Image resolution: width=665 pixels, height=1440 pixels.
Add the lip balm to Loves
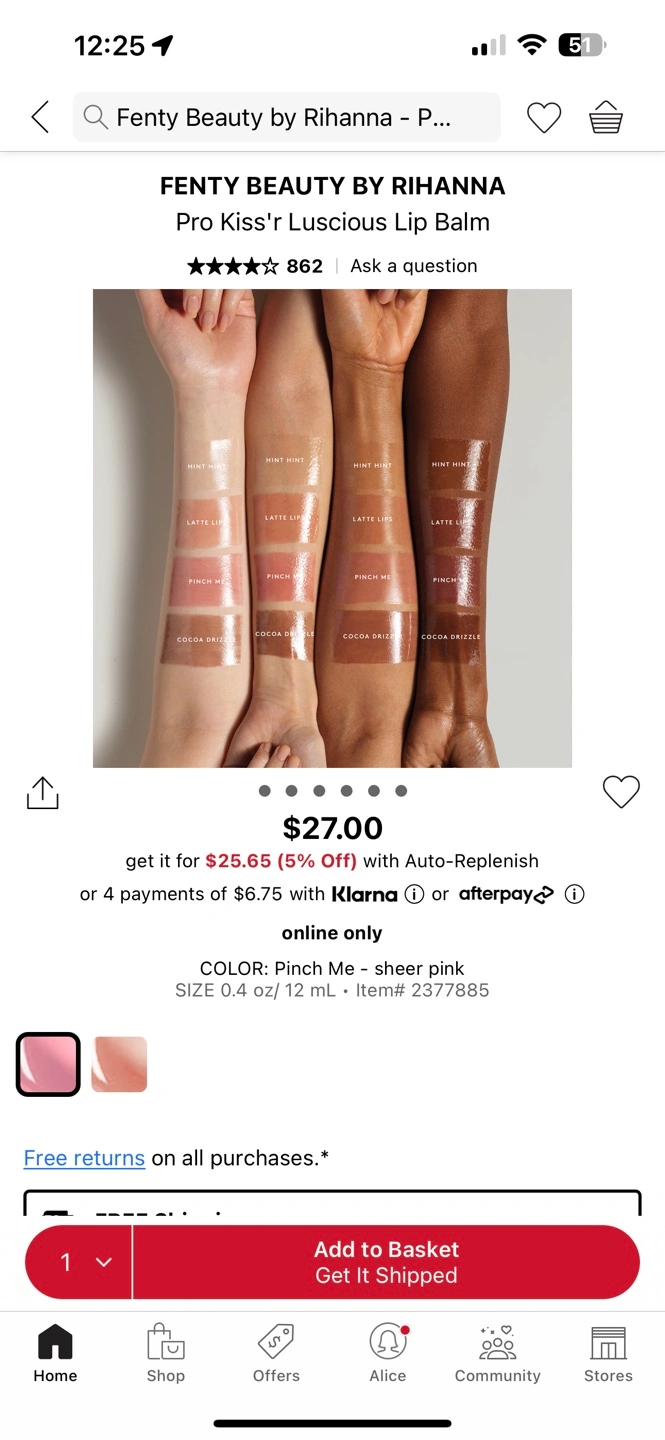click(621, 792)
